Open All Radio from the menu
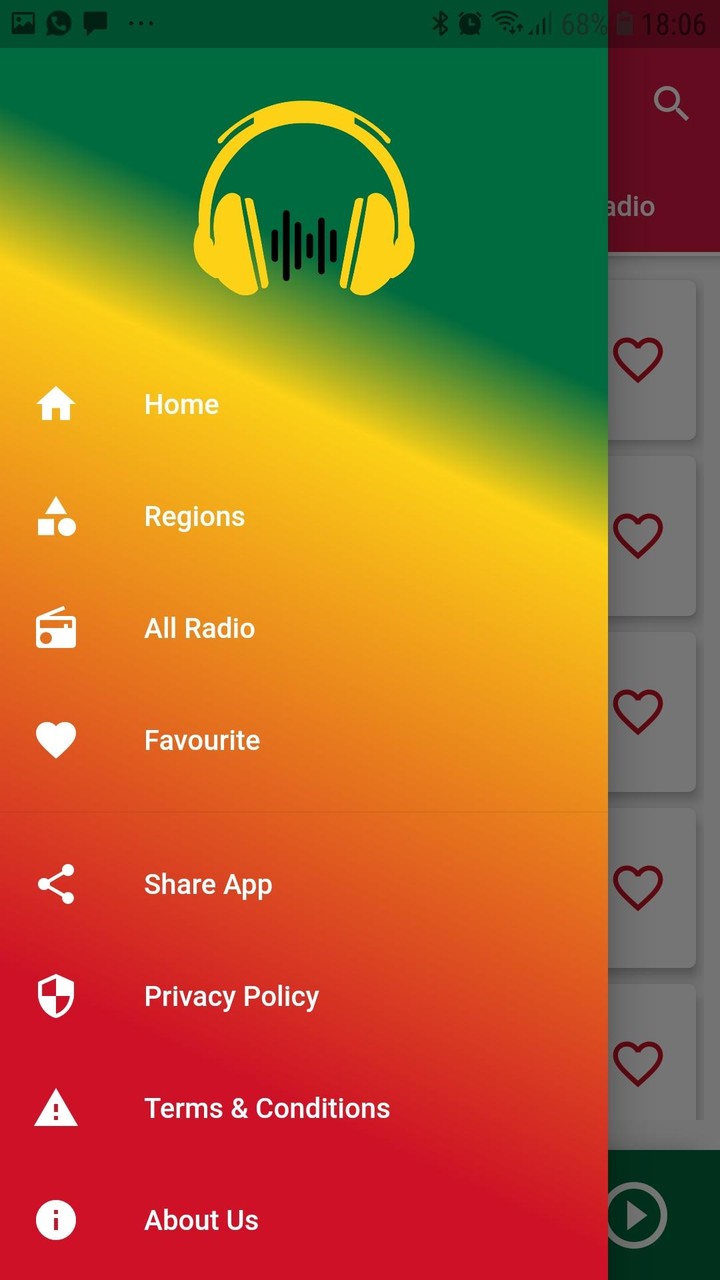This screenshot has width=720, height=1280. coord(199,628)
